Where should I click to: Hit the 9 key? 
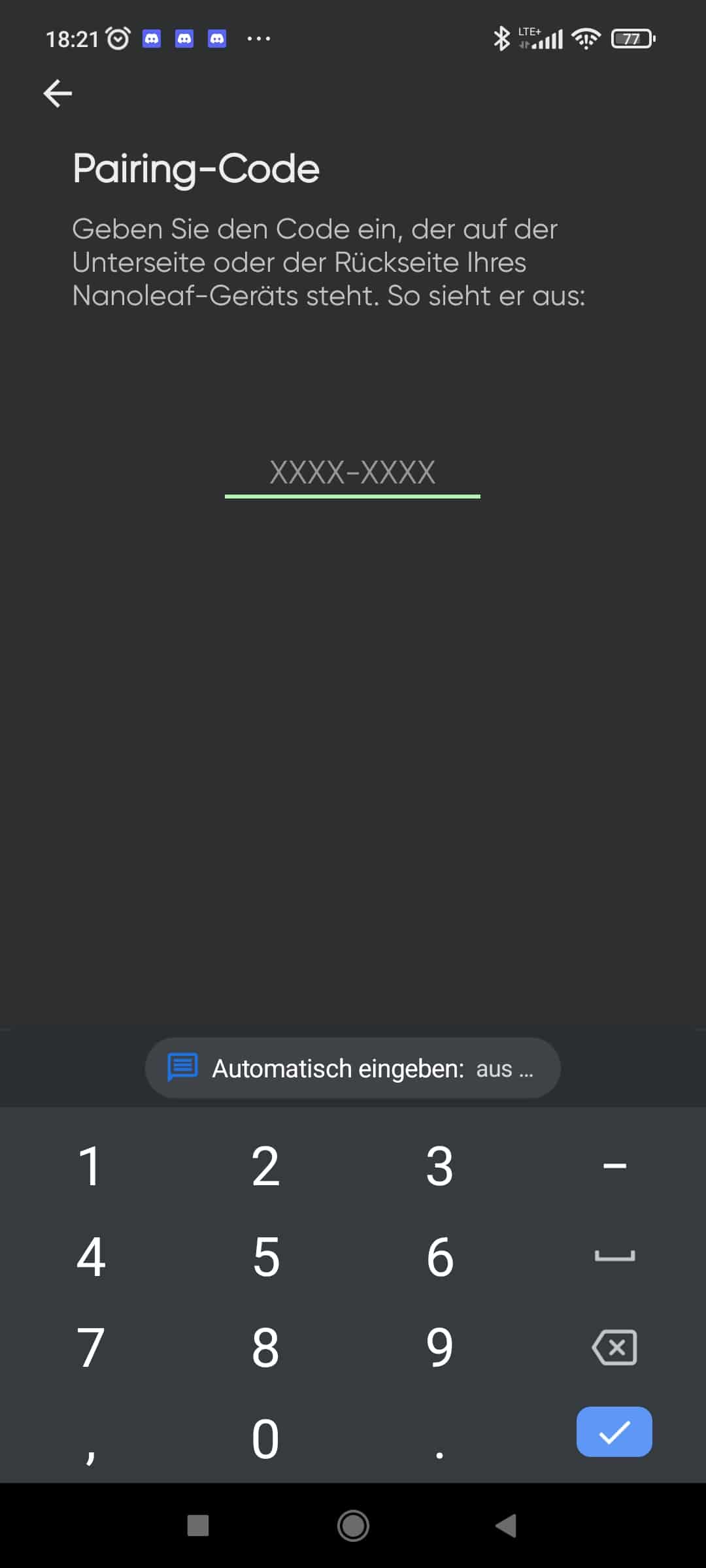coord(439,1348)
